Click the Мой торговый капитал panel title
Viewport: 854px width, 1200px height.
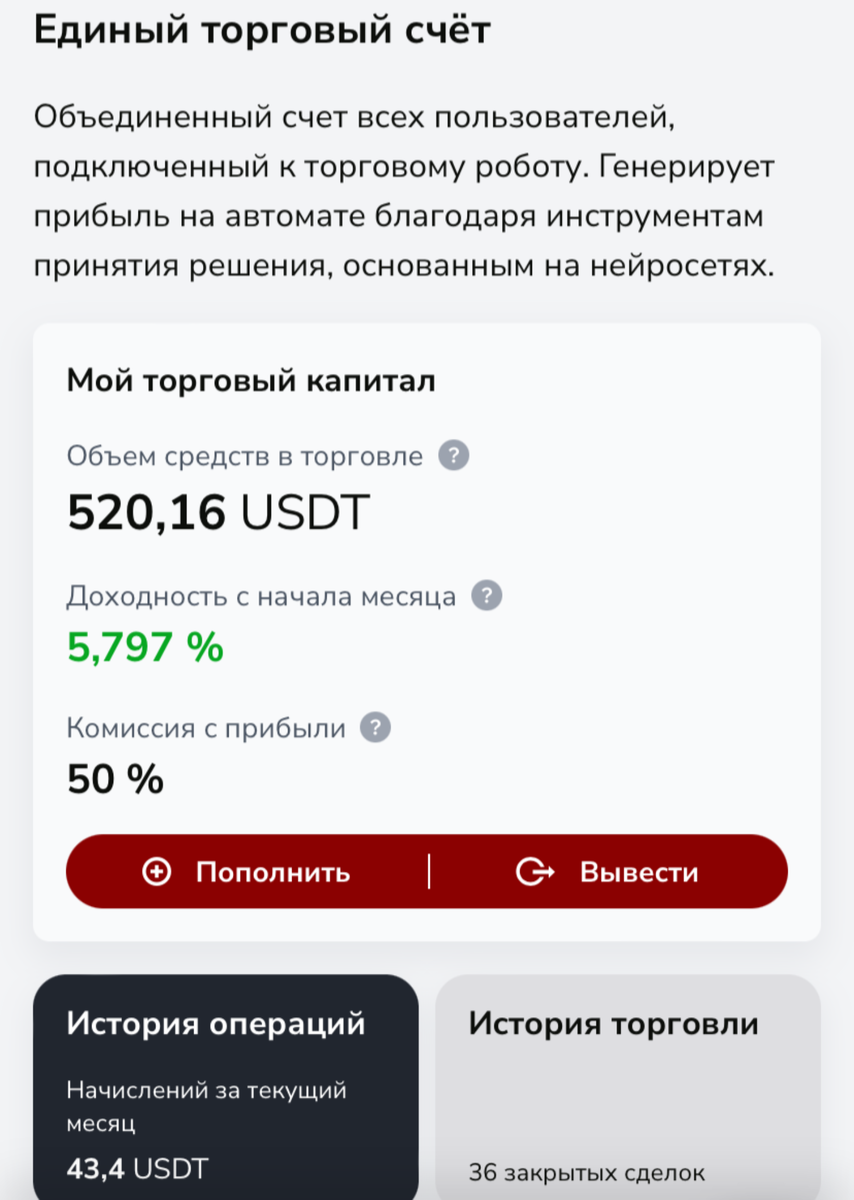(250, 380)
